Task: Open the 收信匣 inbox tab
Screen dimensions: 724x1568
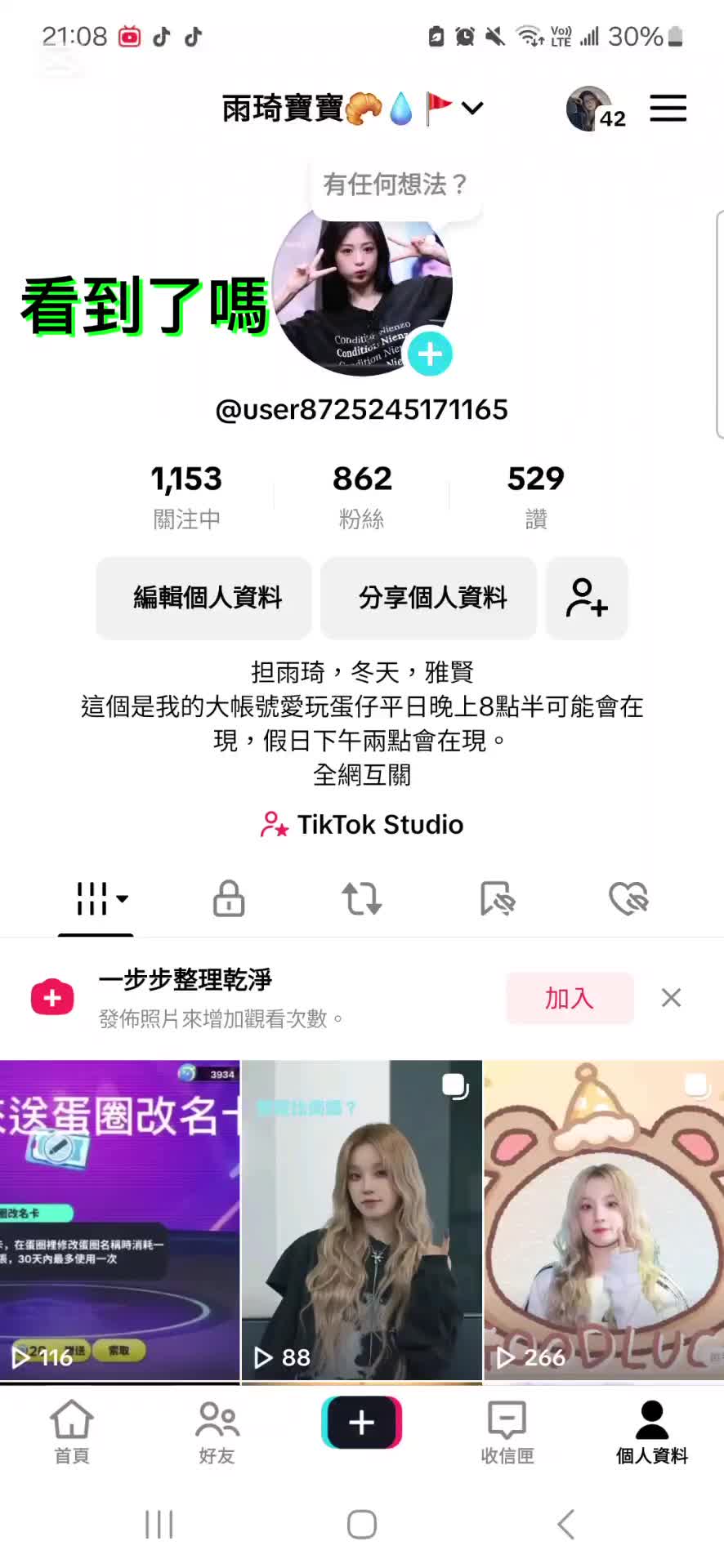Action: coord(507,1431)
